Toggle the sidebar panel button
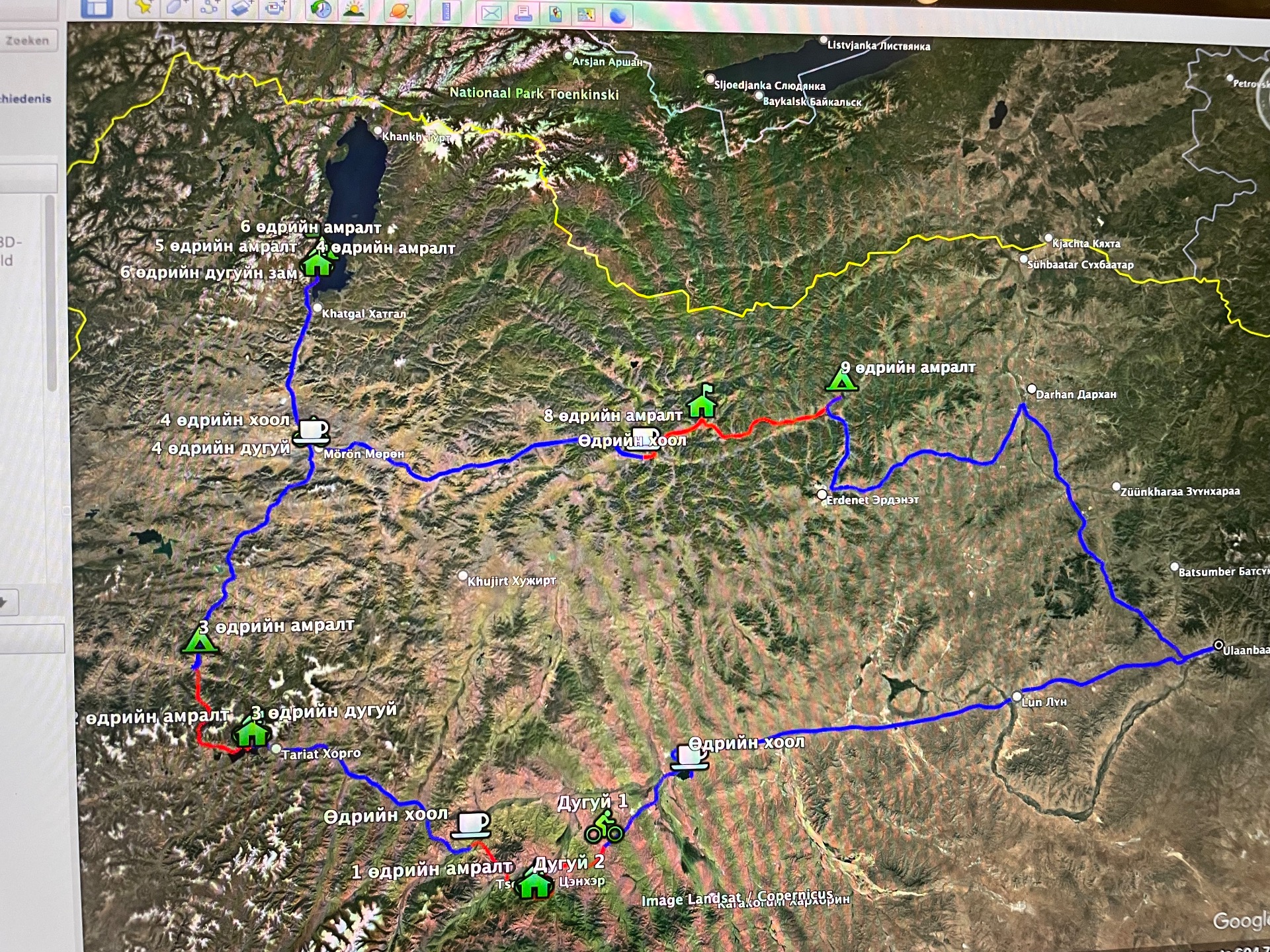Viewport: 1270px width, 952px height. (x=97, y=7)
